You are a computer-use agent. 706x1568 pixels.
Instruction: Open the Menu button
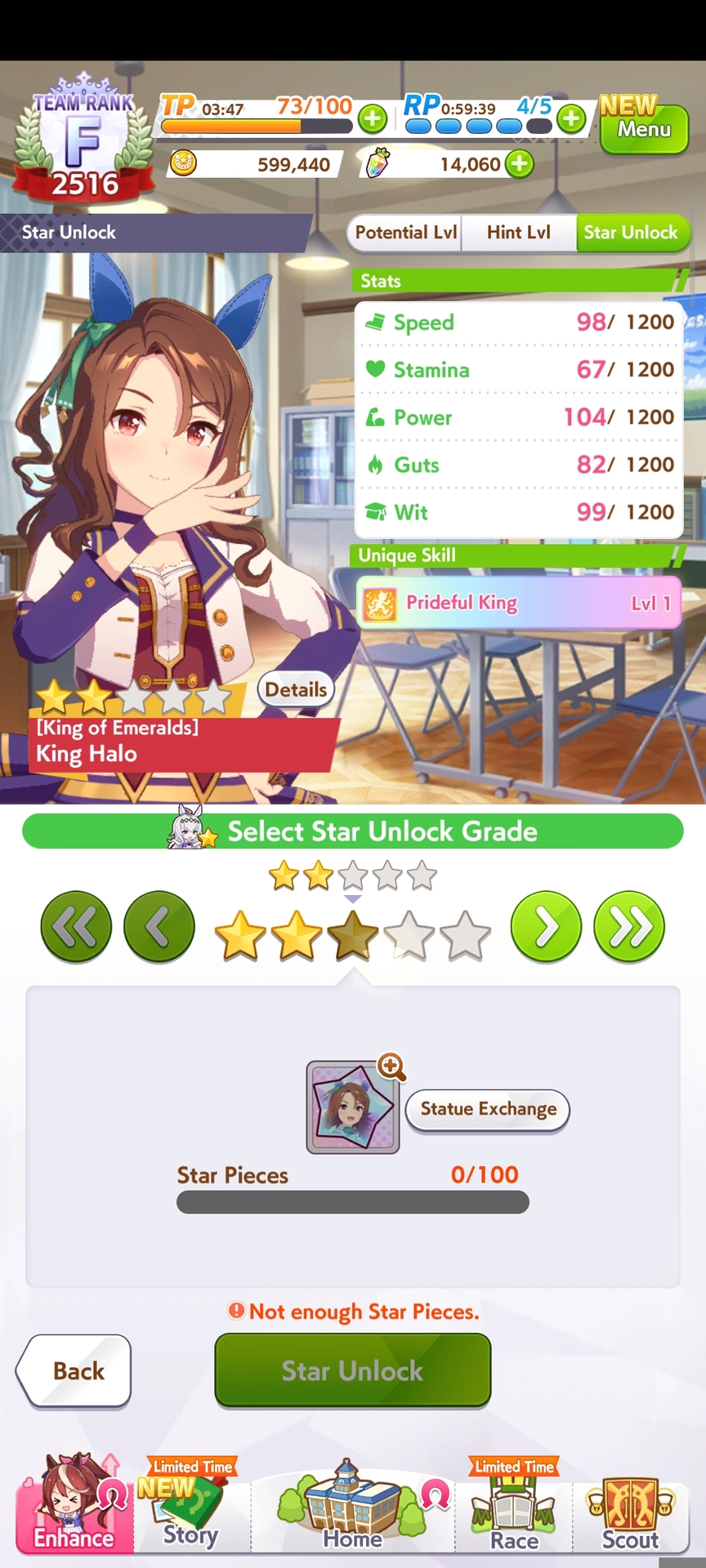pyautogui.click(x=644, y=129)
